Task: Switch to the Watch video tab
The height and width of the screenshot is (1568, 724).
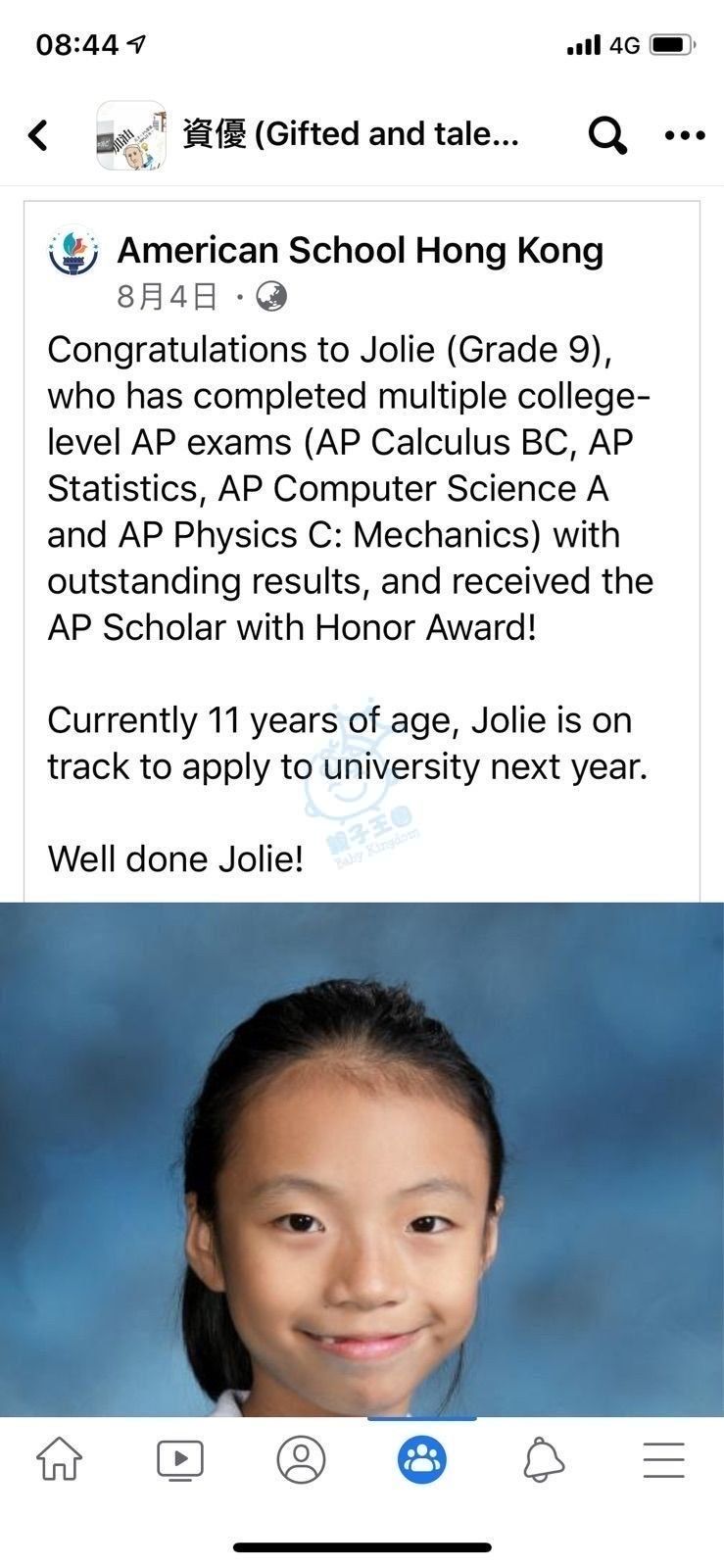Action: click(180, 1459)
